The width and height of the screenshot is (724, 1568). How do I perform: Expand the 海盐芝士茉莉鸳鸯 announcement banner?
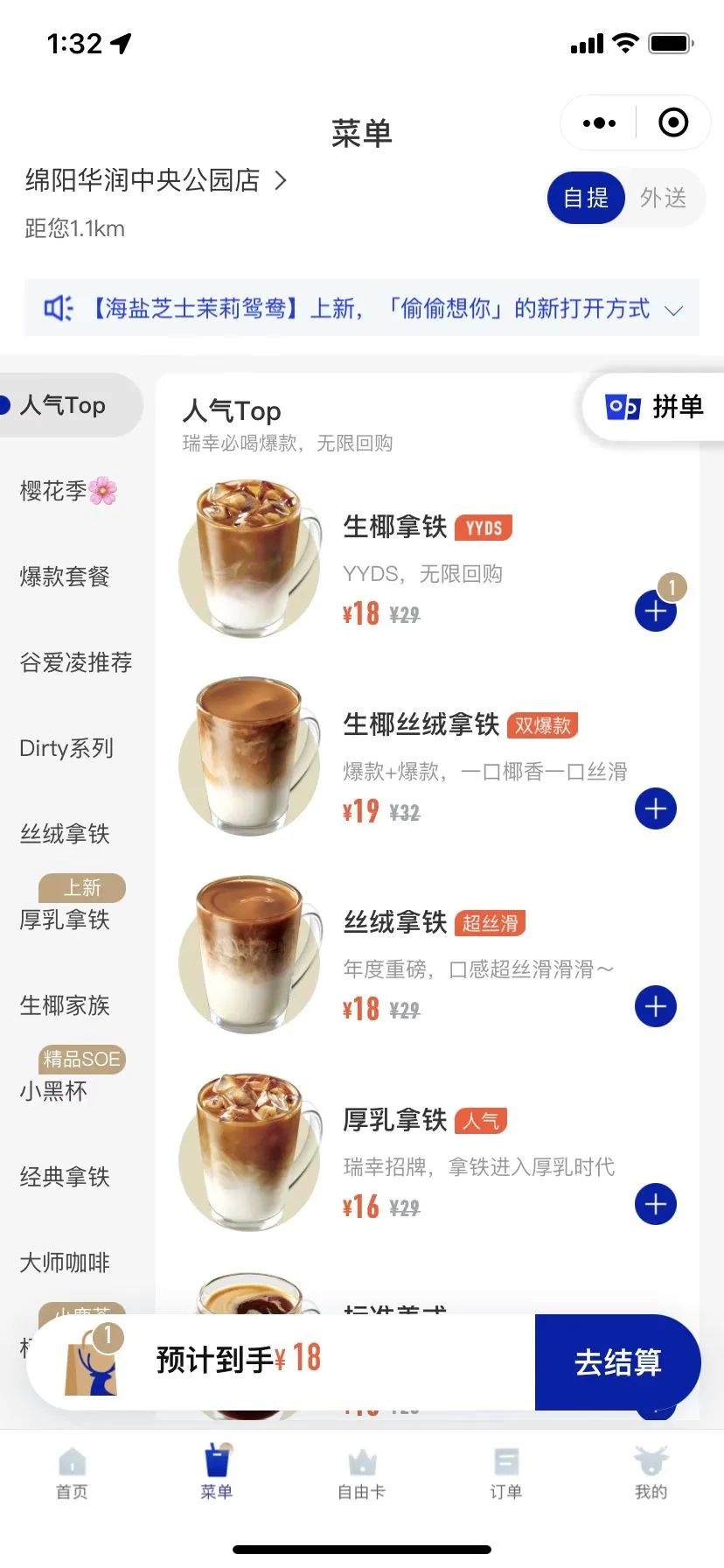coord(672,310)
